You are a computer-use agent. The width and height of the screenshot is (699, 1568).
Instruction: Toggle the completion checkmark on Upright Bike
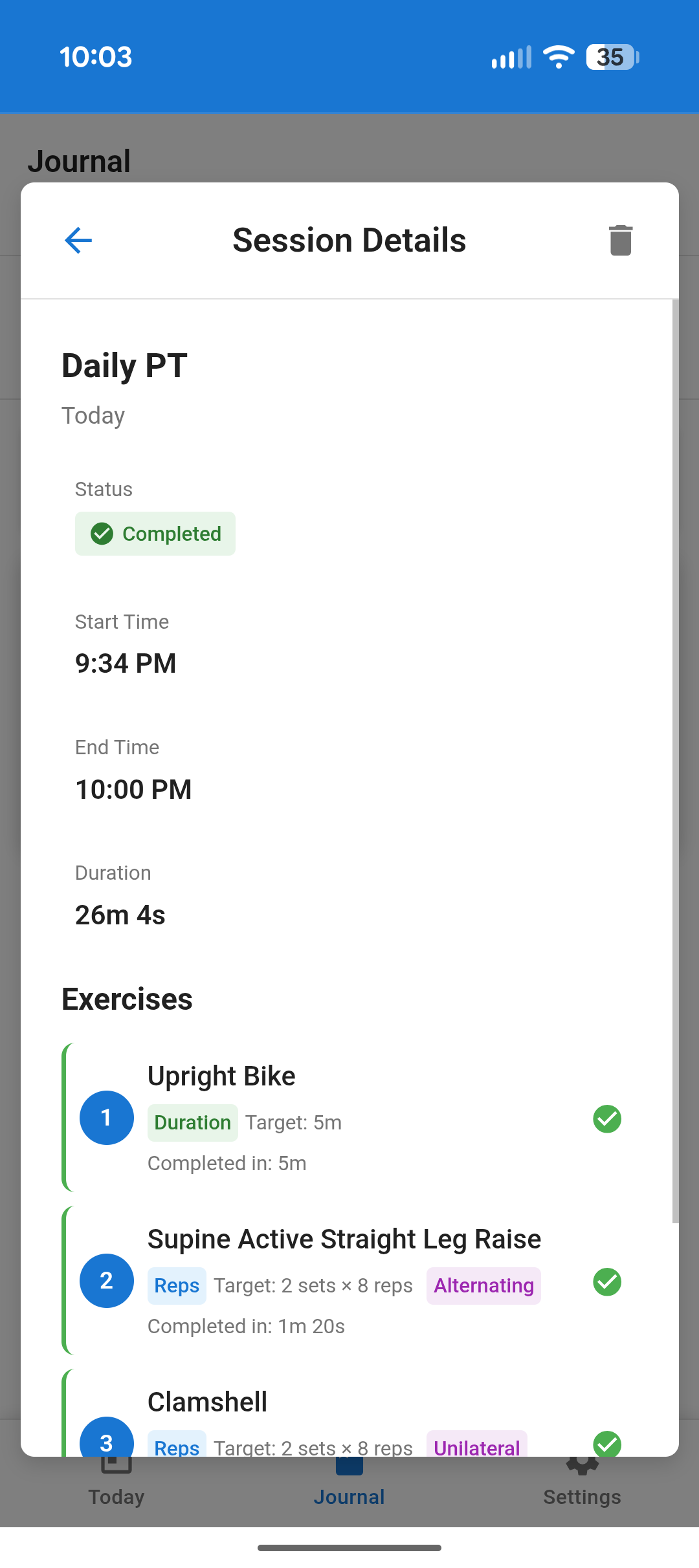pyautogui.click(x=607, y=1119)
